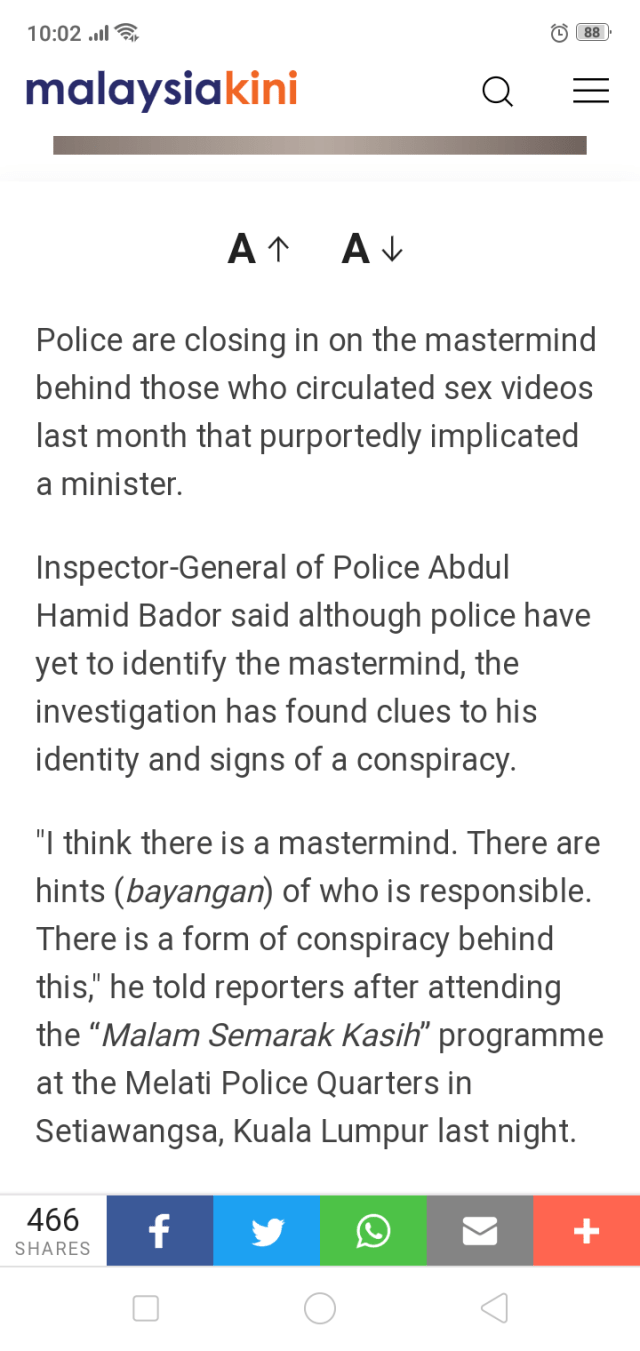Go to the Malaysiakini homepage

162,90
